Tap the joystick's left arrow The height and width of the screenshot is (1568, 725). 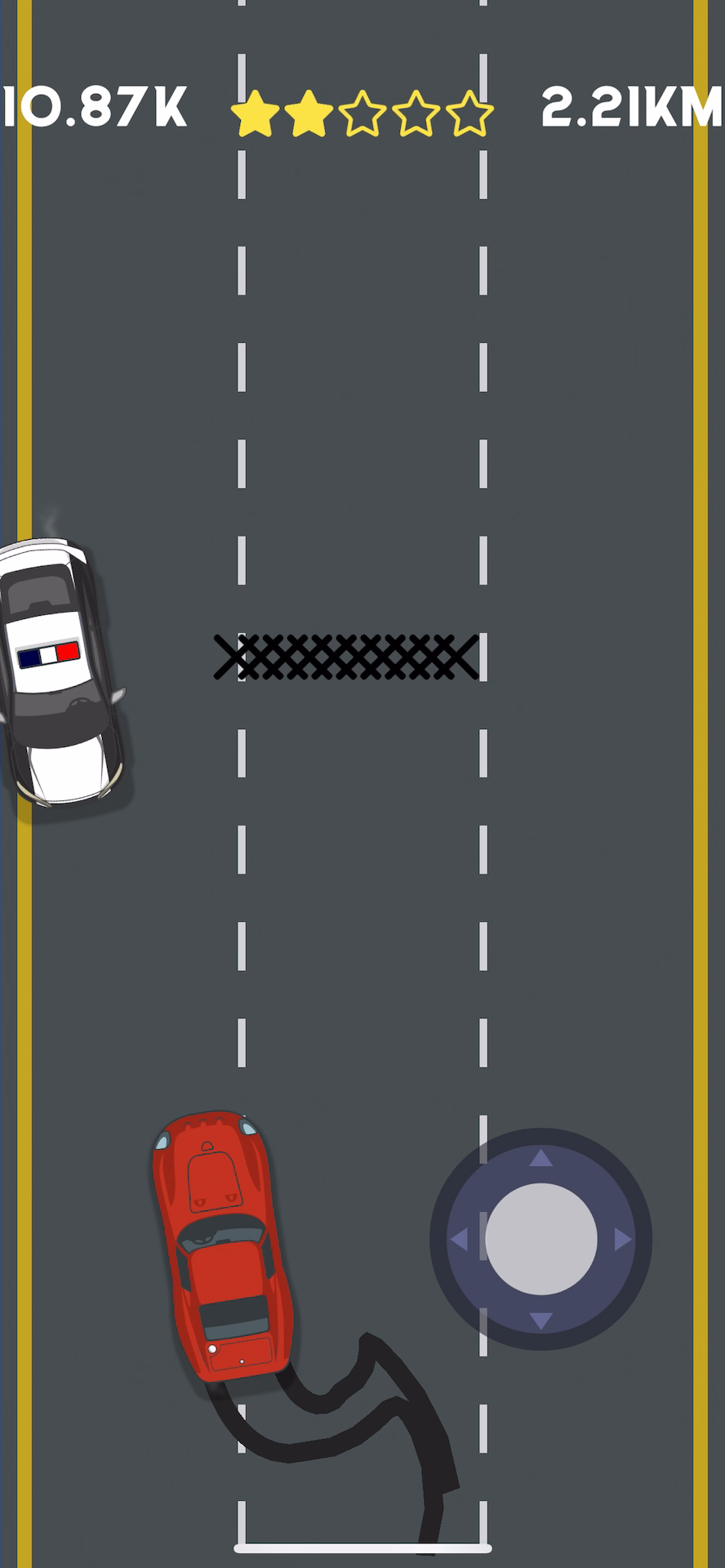coord(460,1239)
